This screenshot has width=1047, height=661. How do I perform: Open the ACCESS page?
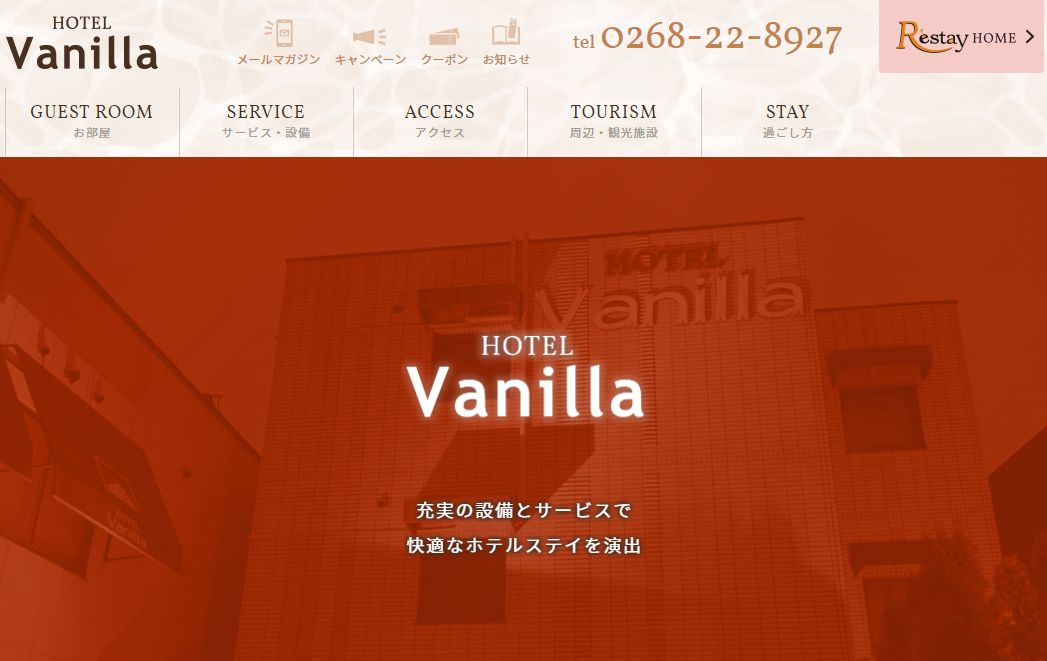440,121
